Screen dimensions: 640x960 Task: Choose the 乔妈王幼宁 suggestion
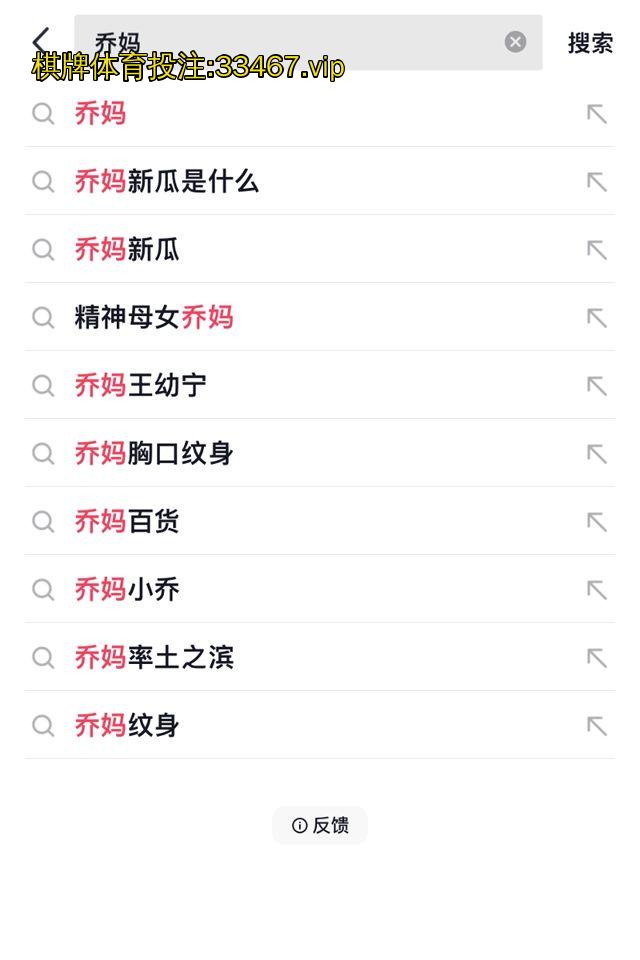[x=140, y=385]
